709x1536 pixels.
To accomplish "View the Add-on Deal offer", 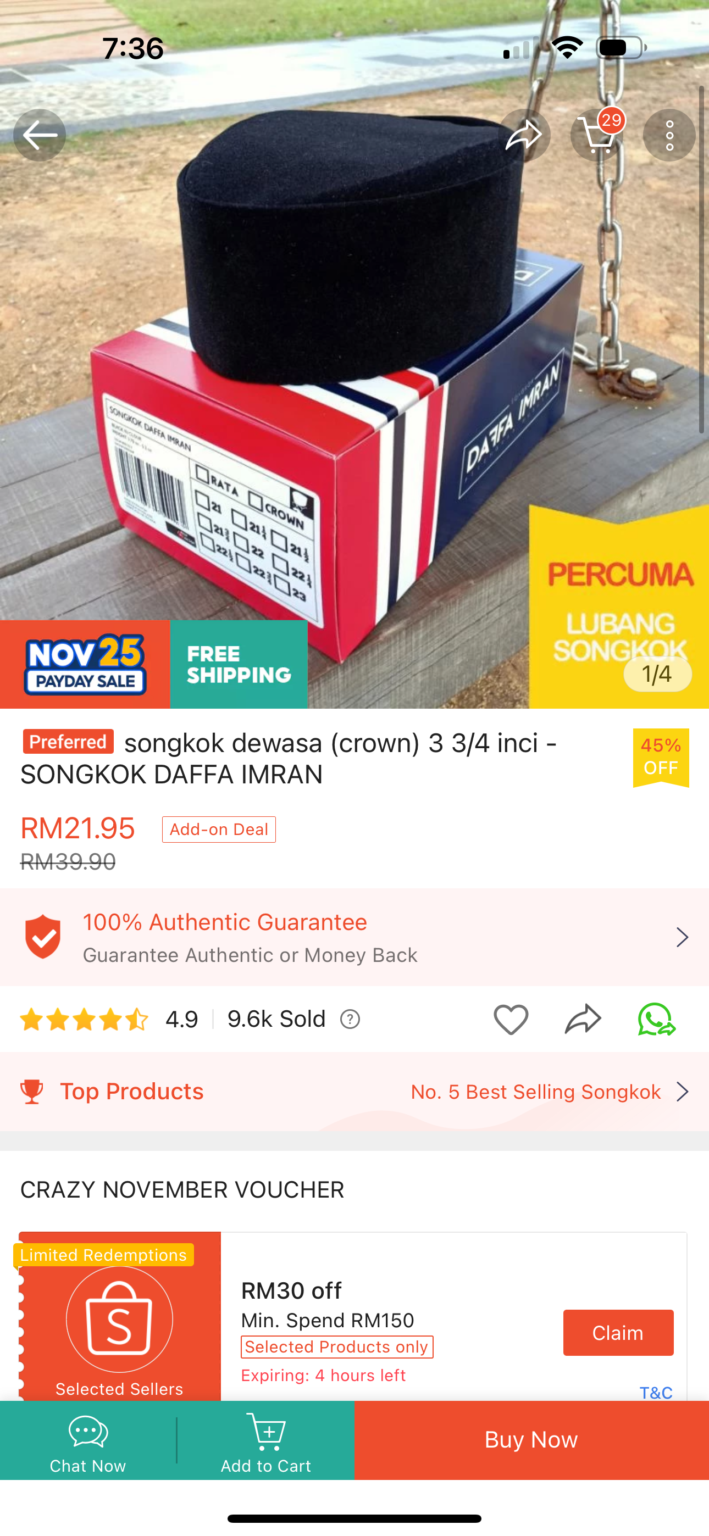I will point(219,829).
